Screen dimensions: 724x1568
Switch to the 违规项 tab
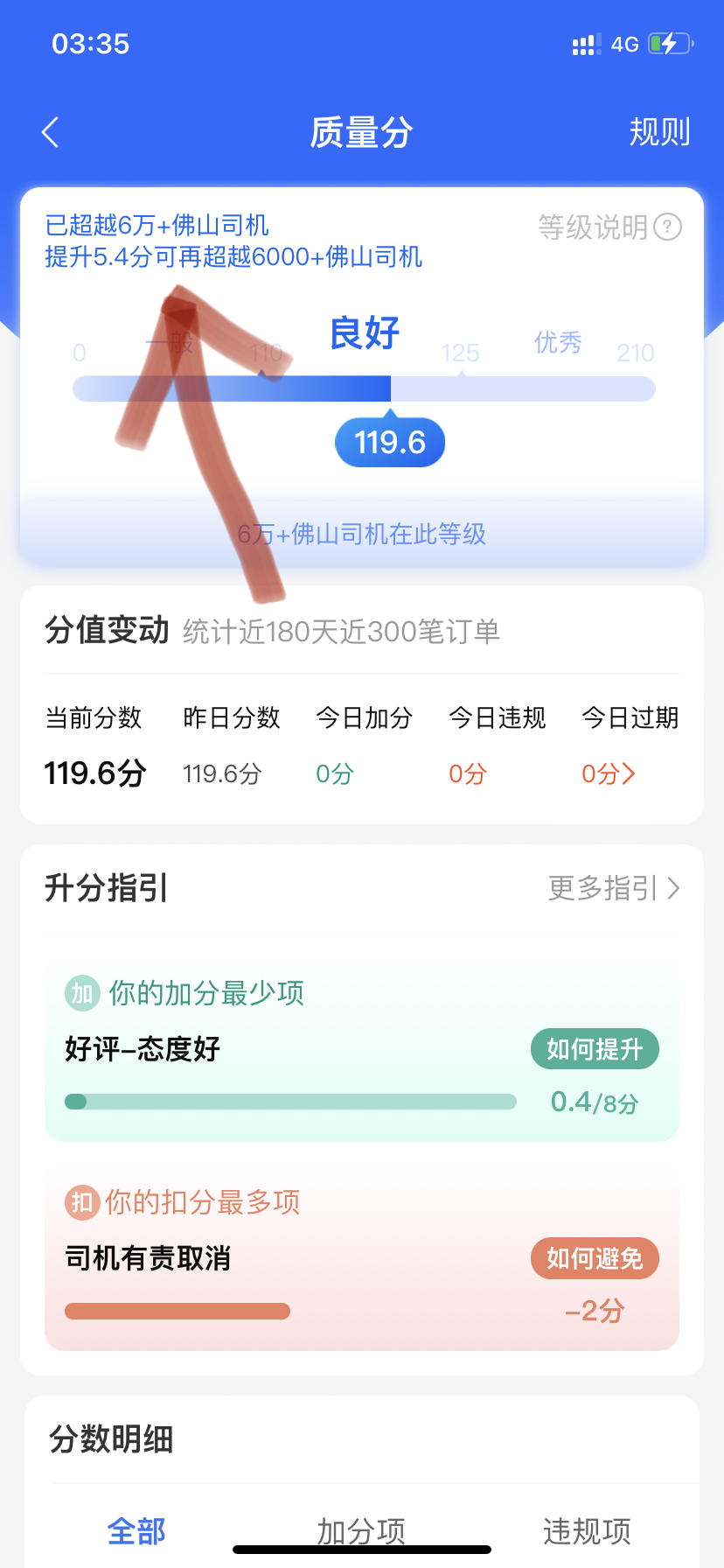(587, 1531)
